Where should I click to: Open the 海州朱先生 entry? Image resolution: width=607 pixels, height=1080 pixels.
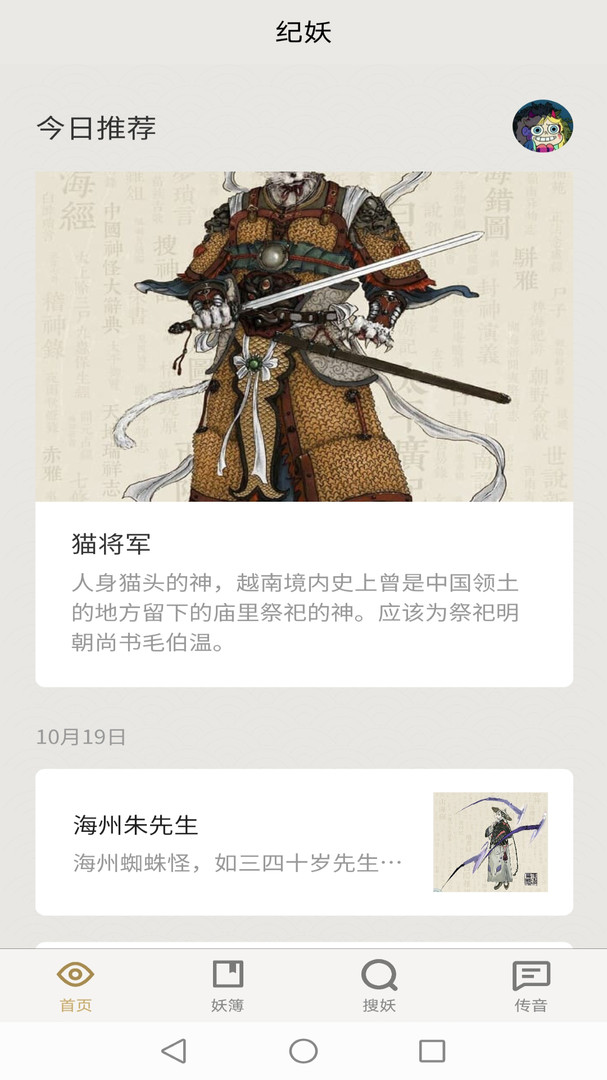(x=304, y=842)
